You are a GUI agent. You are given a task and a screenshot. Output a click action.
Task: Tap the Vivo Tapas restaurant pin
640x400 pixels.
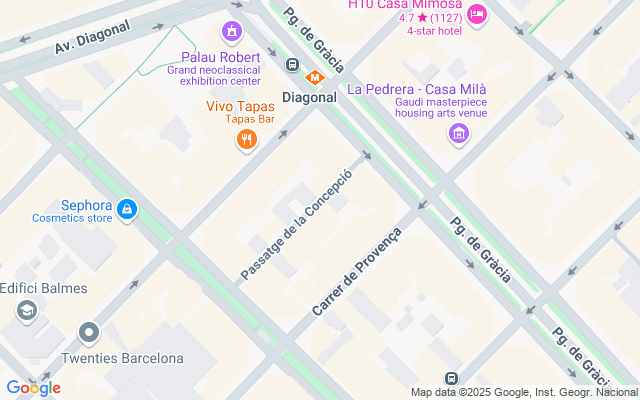click(246, 140)
